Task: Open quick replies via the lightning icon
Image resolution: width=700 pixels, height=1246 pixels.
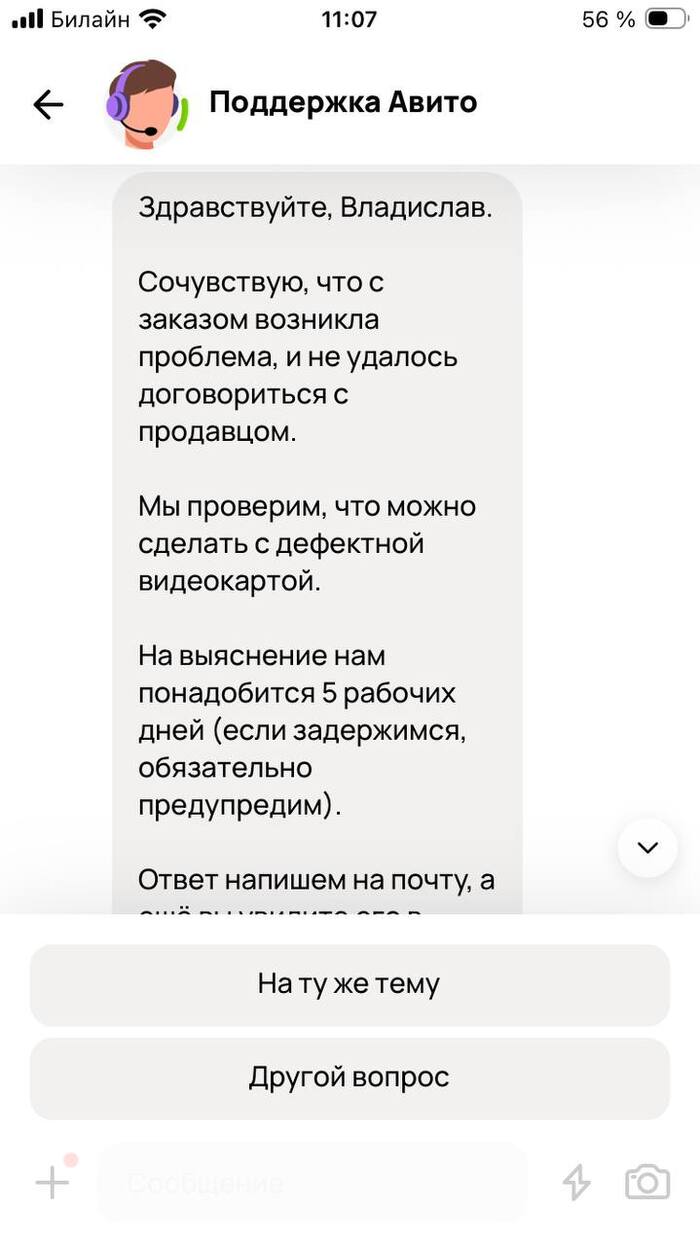Action: pos(576,1183)
